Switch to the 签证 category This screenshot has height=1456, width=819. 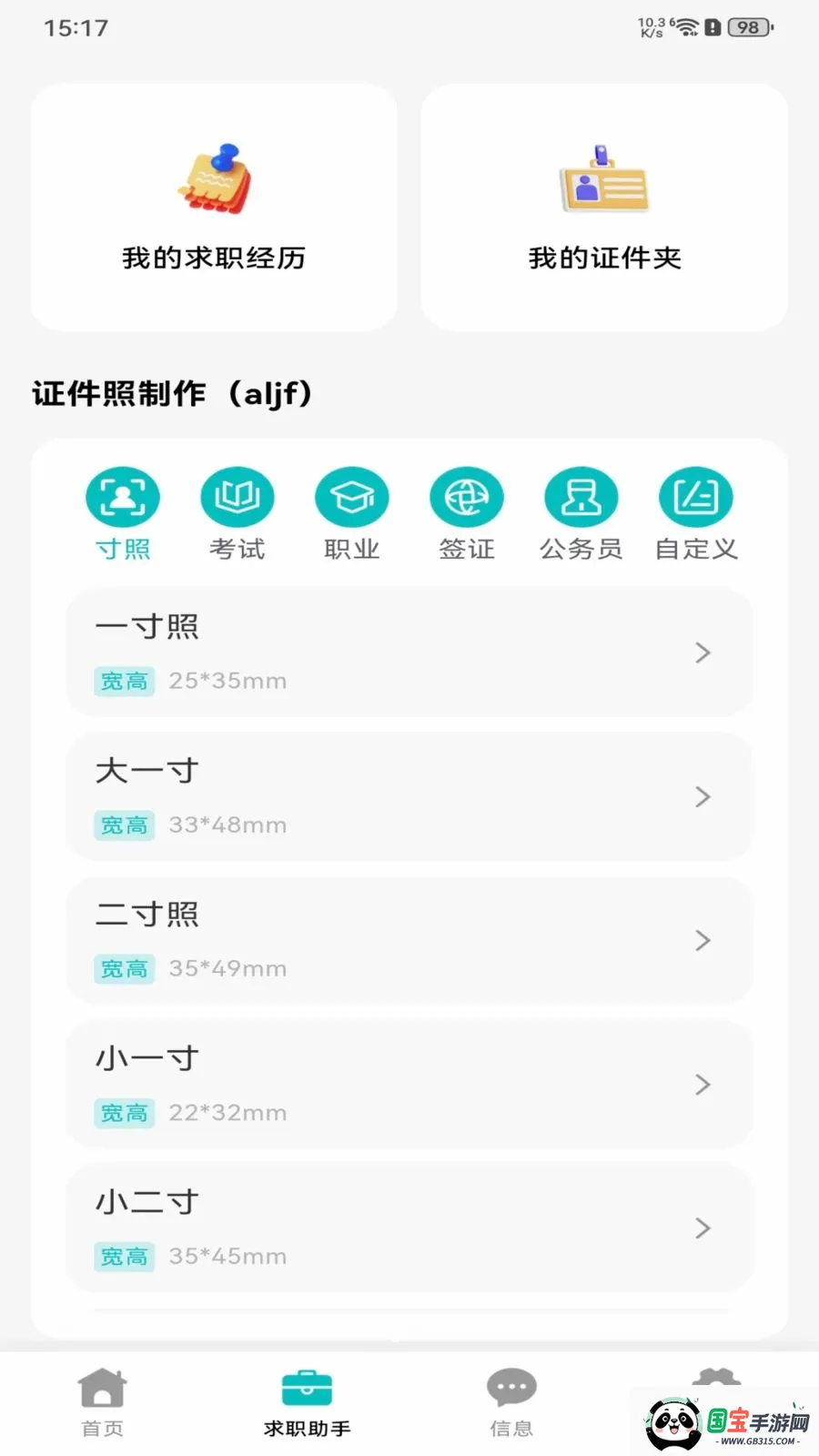tap(467, 513)
